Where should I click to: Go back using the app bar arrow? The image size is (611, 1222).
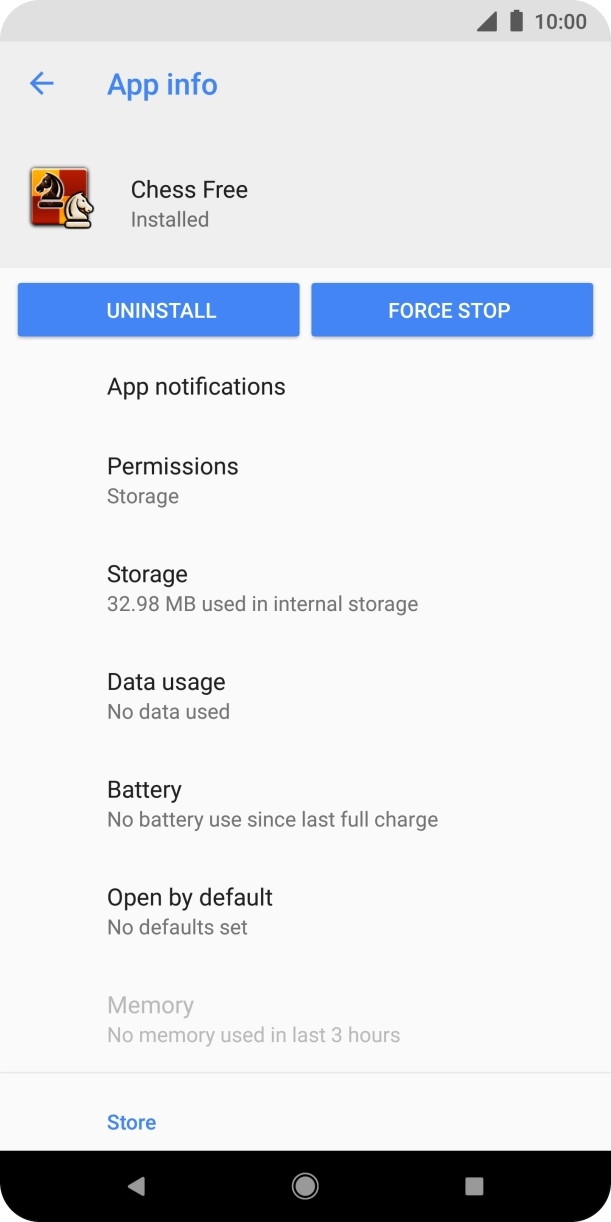pyautogui.click(x=41, y=84)
